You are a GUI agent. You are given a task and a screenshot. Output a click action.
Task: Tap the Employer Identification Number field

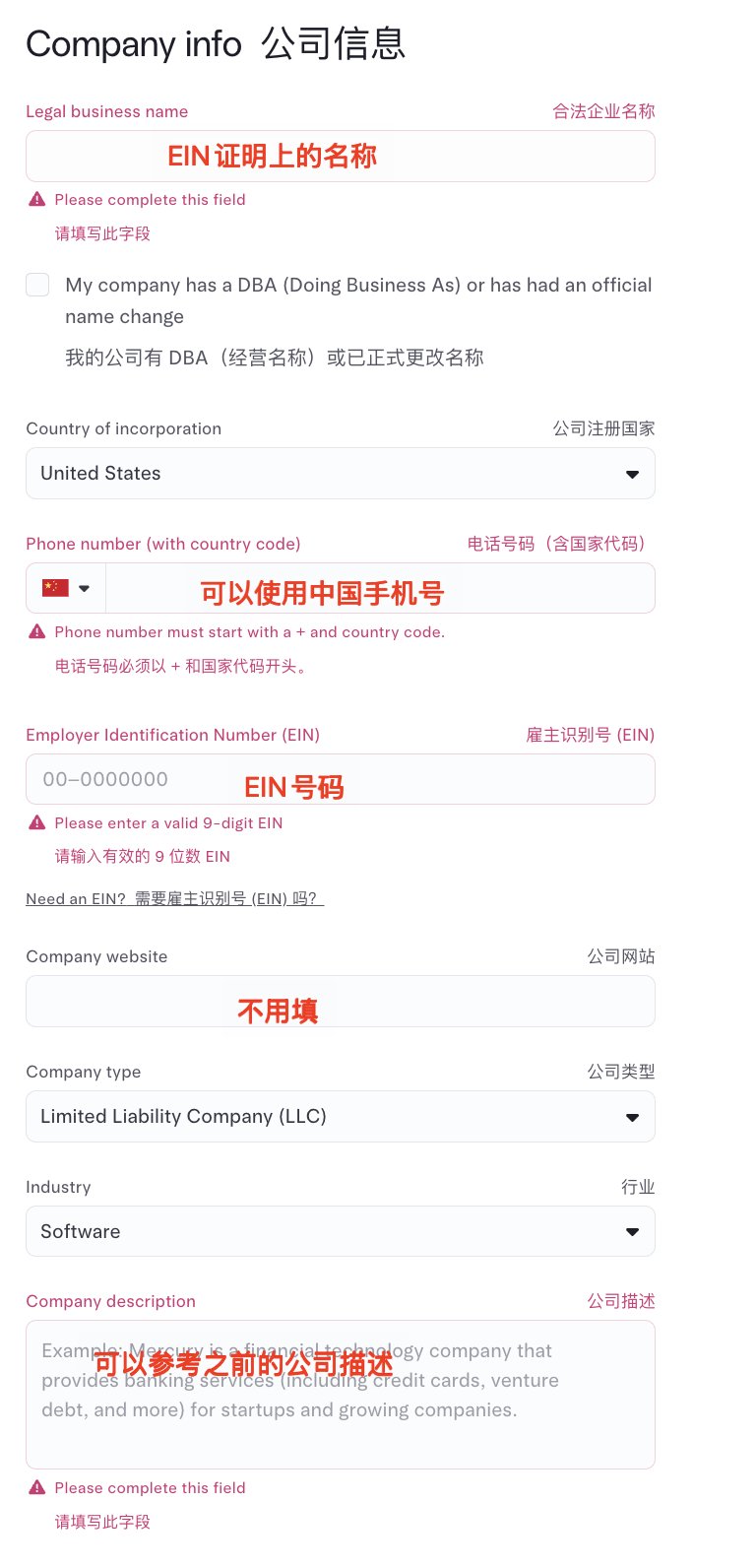point(340,779)
